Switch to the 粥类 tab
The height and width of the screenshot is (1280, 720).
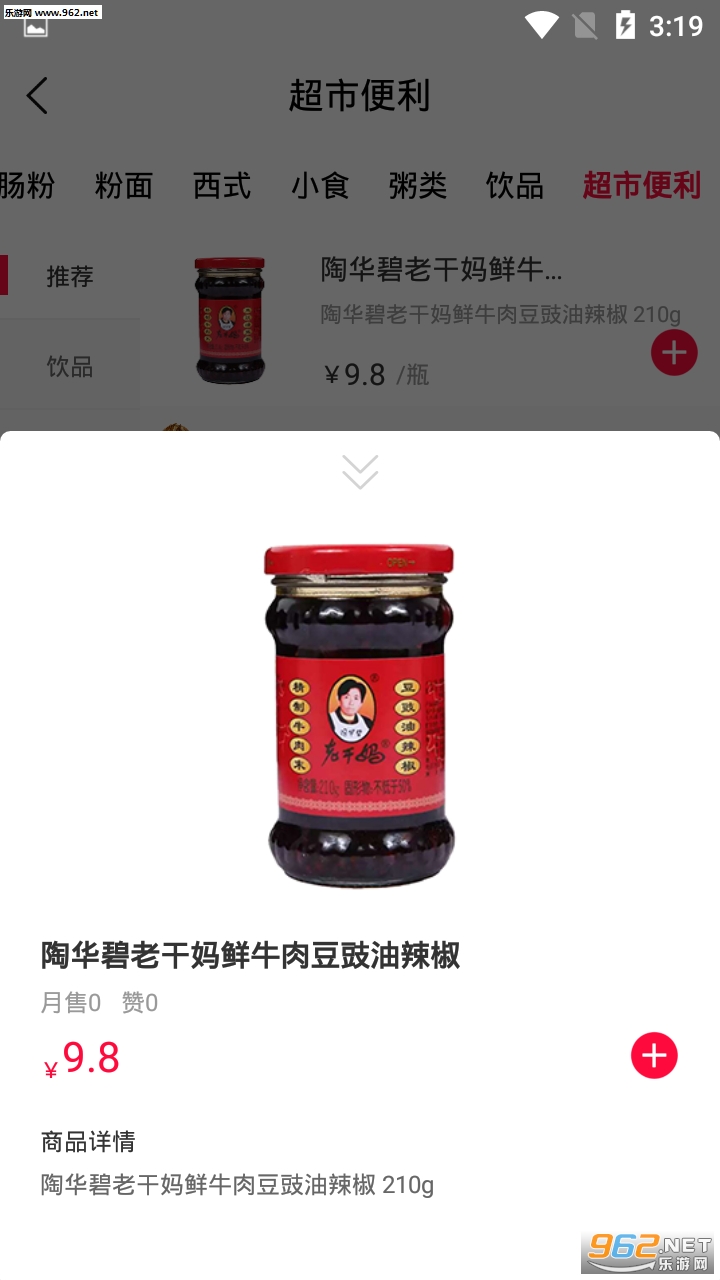417,185
